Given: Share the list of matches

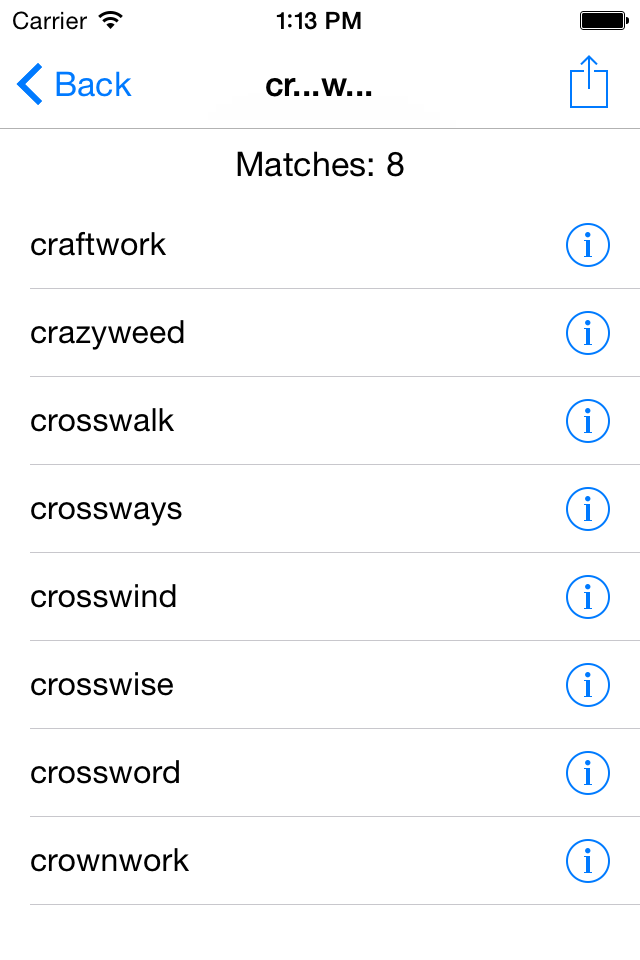Looking at the screenshot, I should point(588,83).
